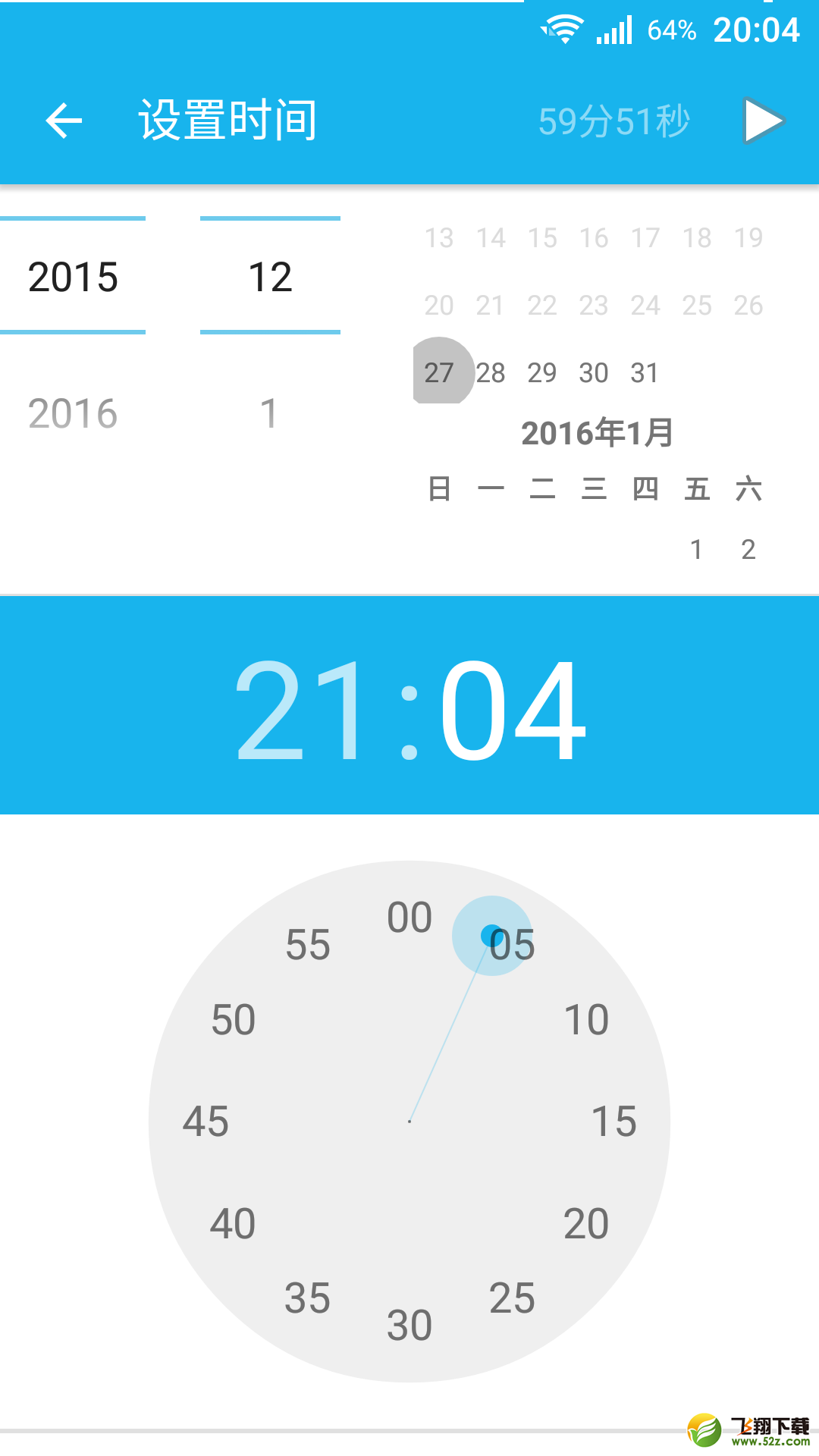Choose January 2 in the 2016 calendar

pos(748,549)
